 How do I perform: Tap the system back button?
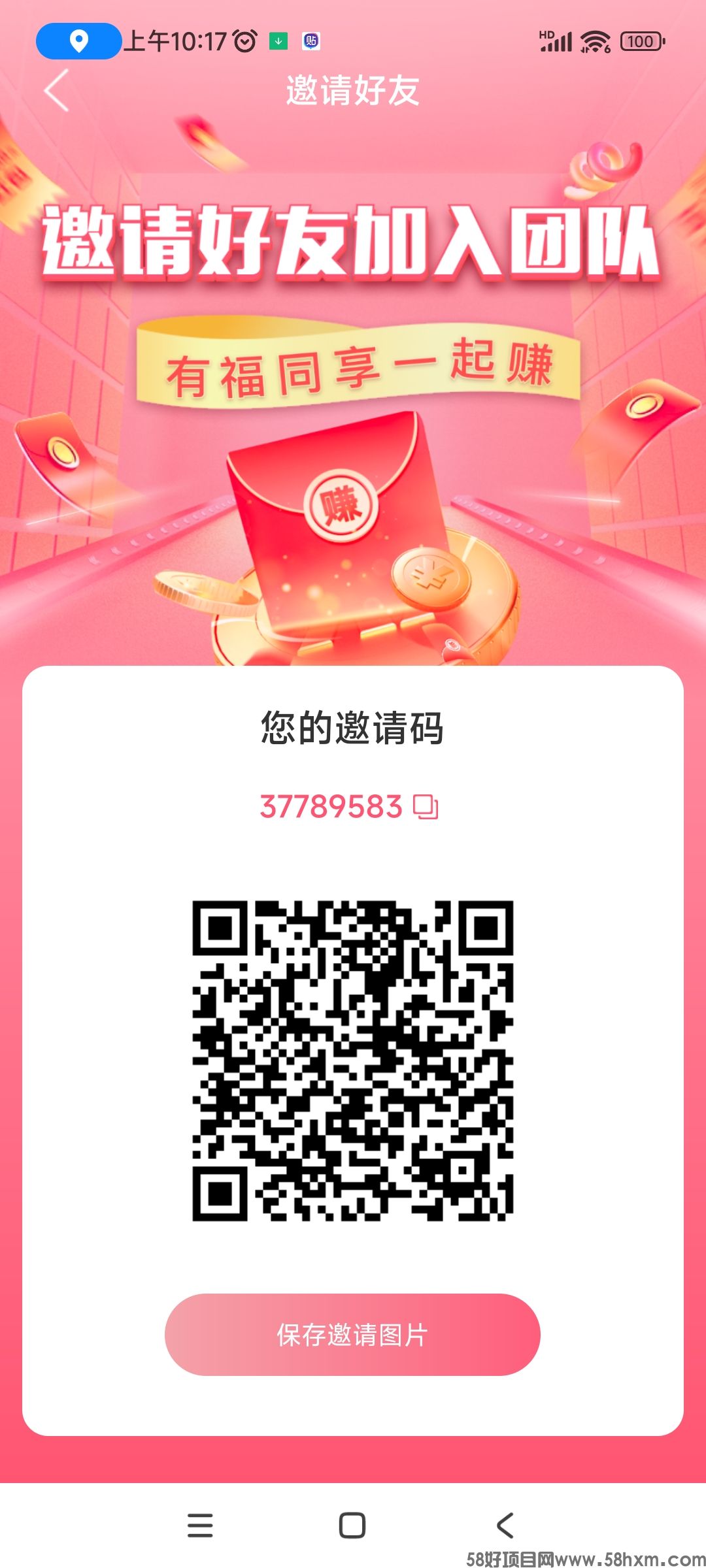click(x=505, y=1525)
